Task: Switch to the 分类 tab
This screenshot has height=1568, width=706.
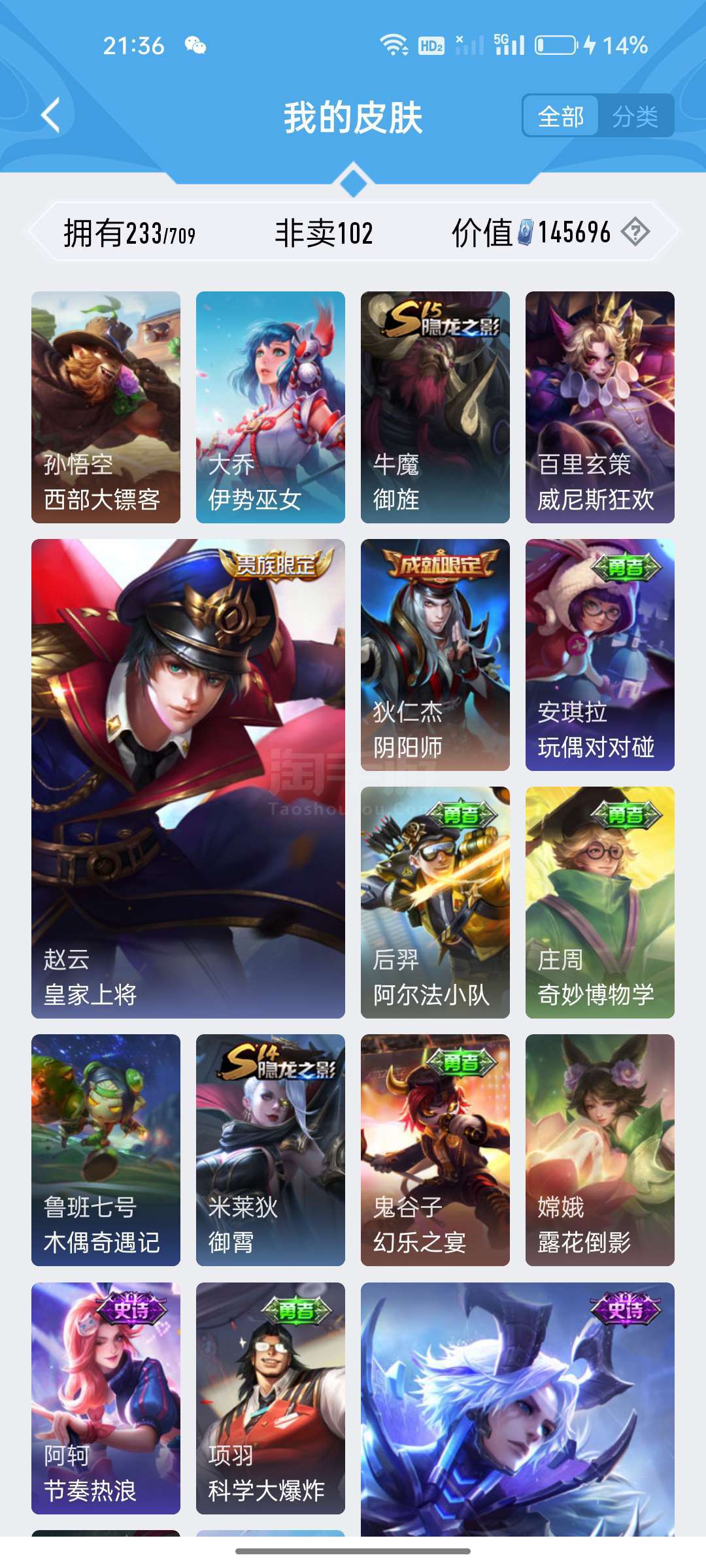Action: point(635,117)
